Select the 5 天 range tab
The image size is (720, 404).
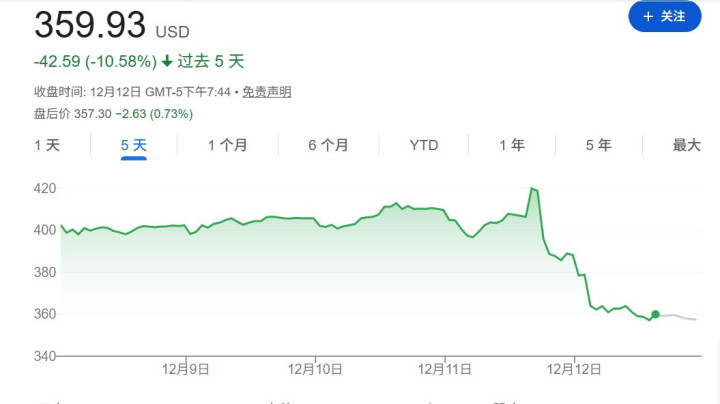[134, 145]
